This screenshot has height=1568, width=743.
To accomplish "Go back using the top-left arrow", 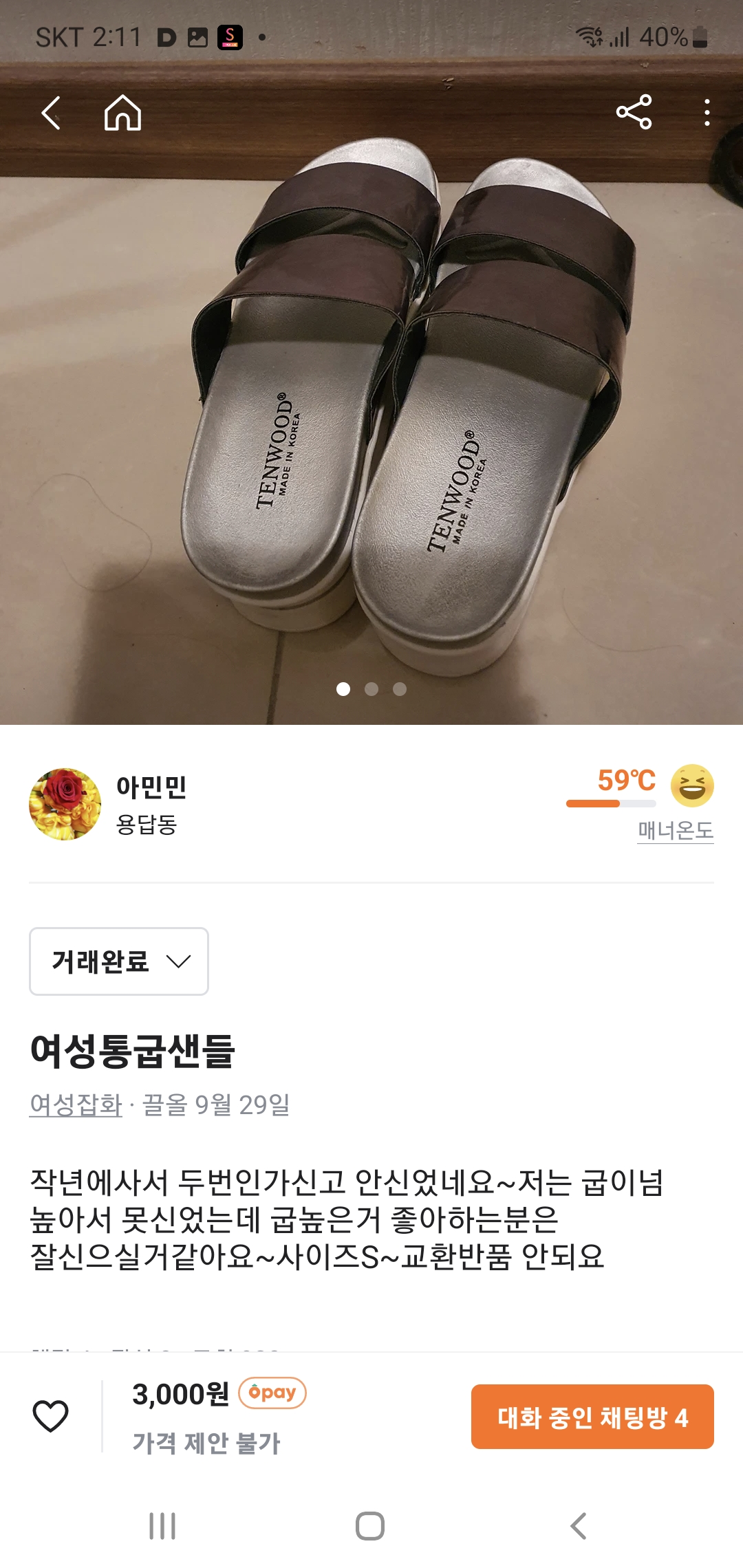I will 52,113.
